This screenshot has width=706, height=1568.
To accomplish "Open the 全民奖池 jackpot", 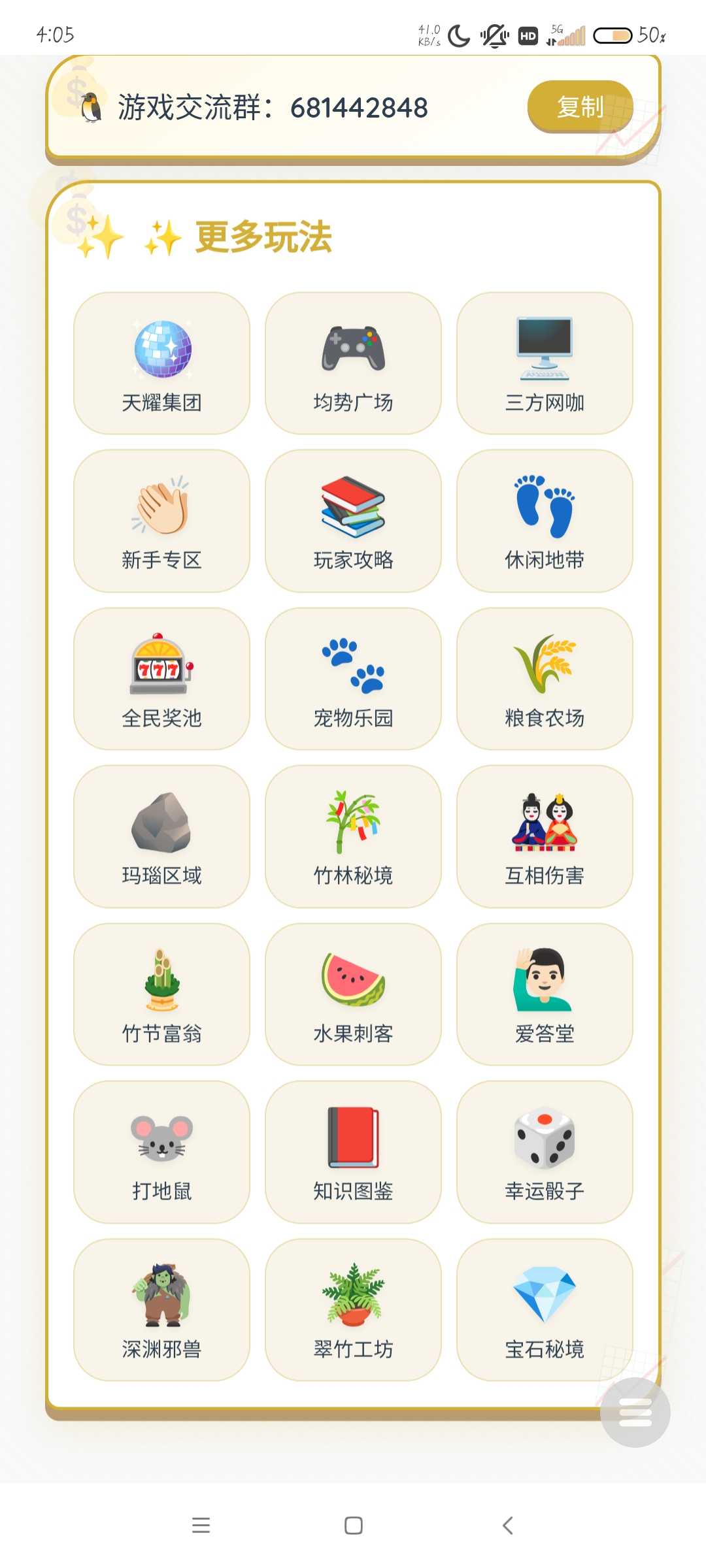I will coord(161,679).
